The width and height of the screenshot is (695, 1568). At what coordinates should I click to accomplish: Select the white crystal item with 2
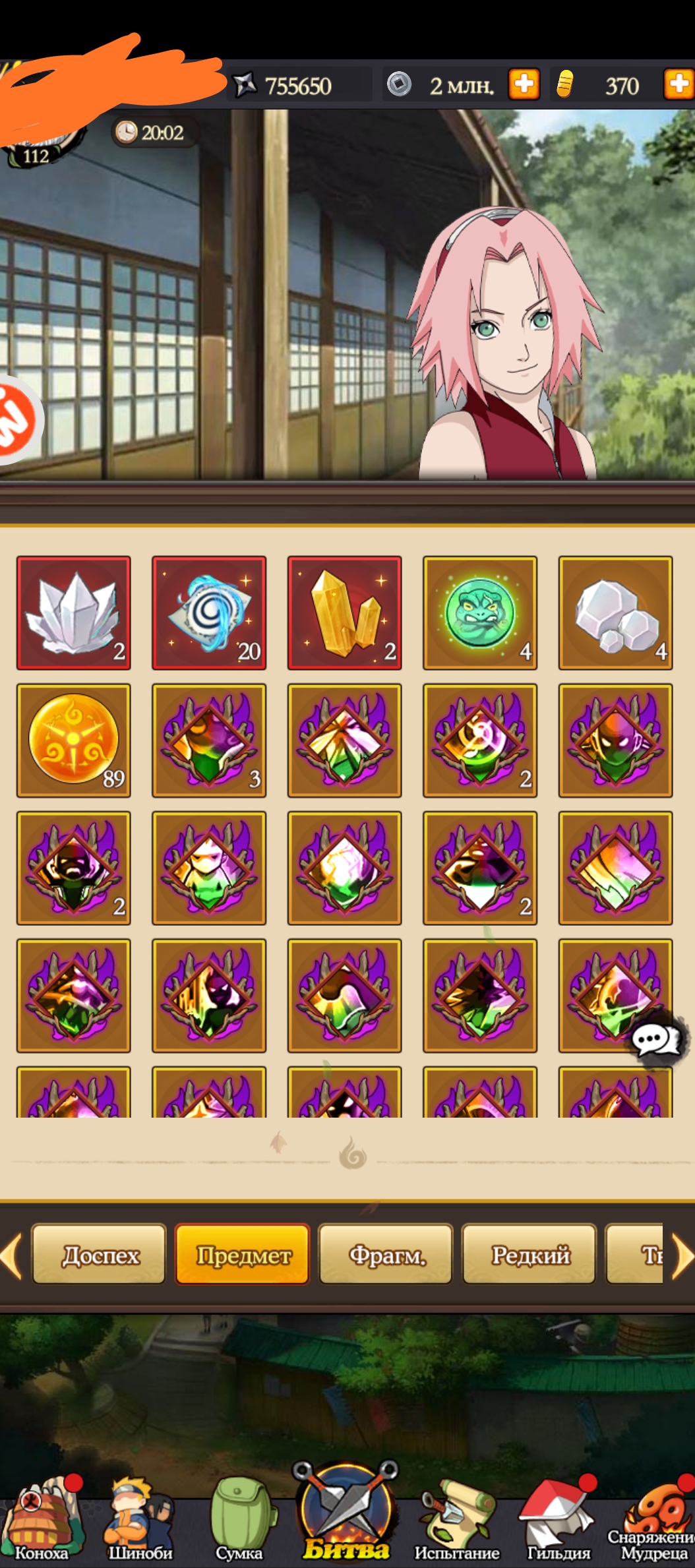[74, 613]
